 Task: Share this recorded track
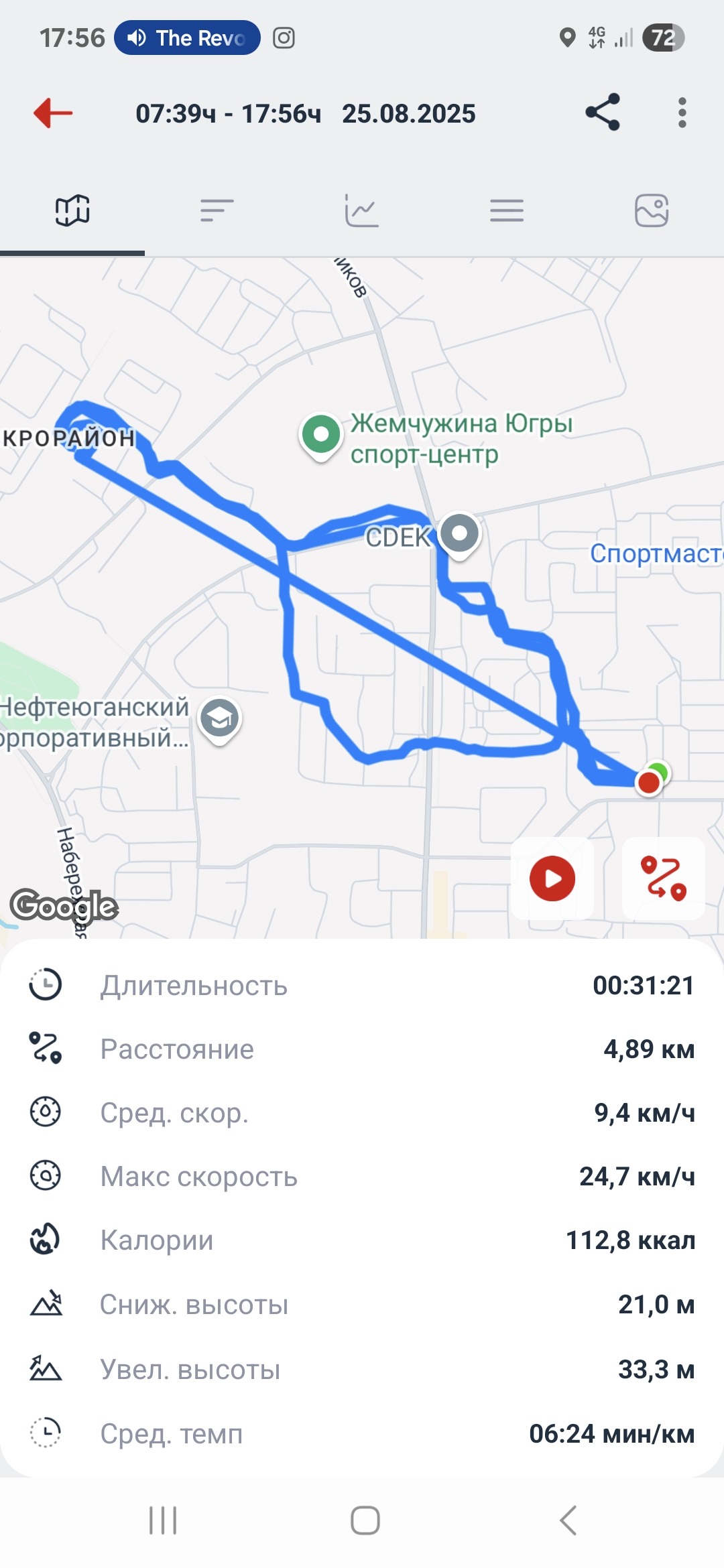pos(603,113)
